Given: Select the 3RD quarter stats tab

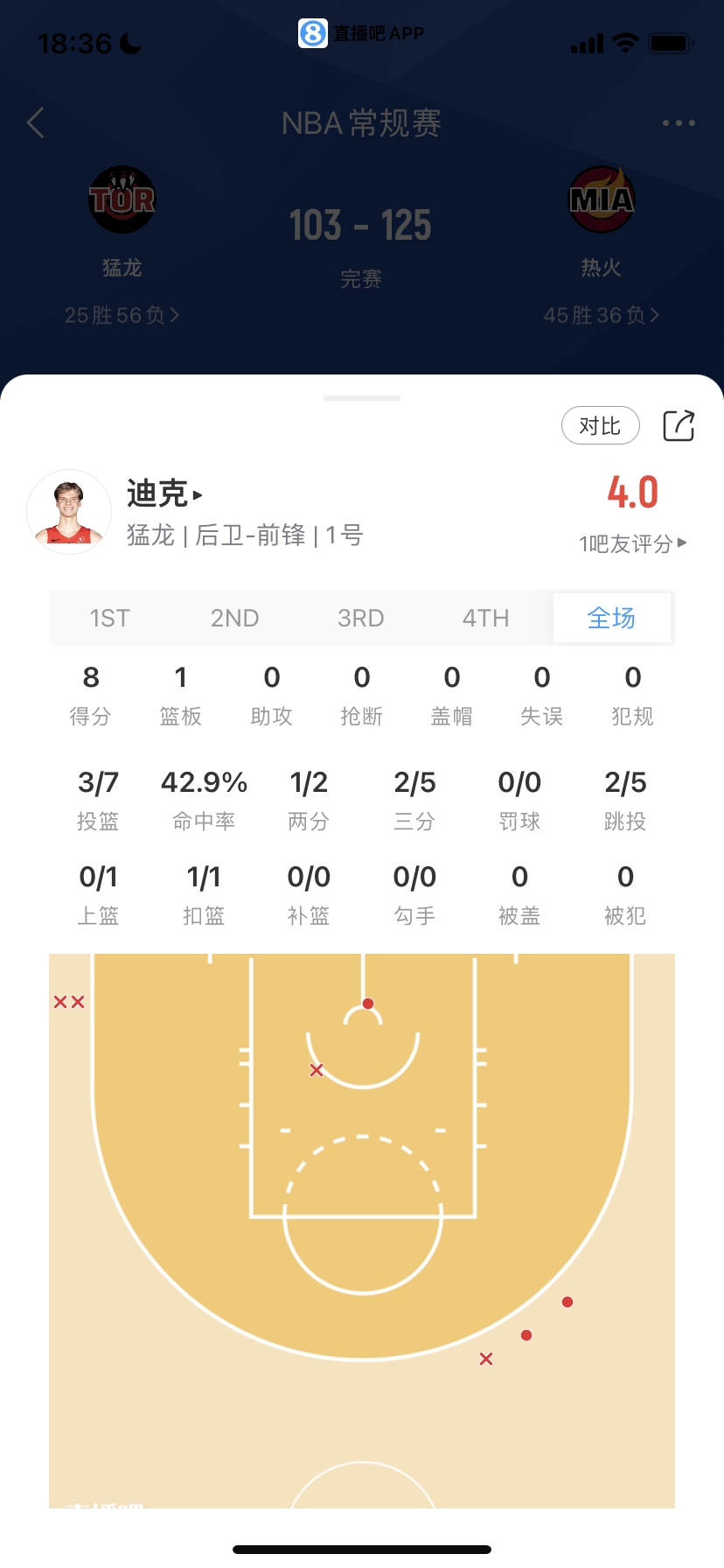Looking at the screenshot, I should 360,618.
